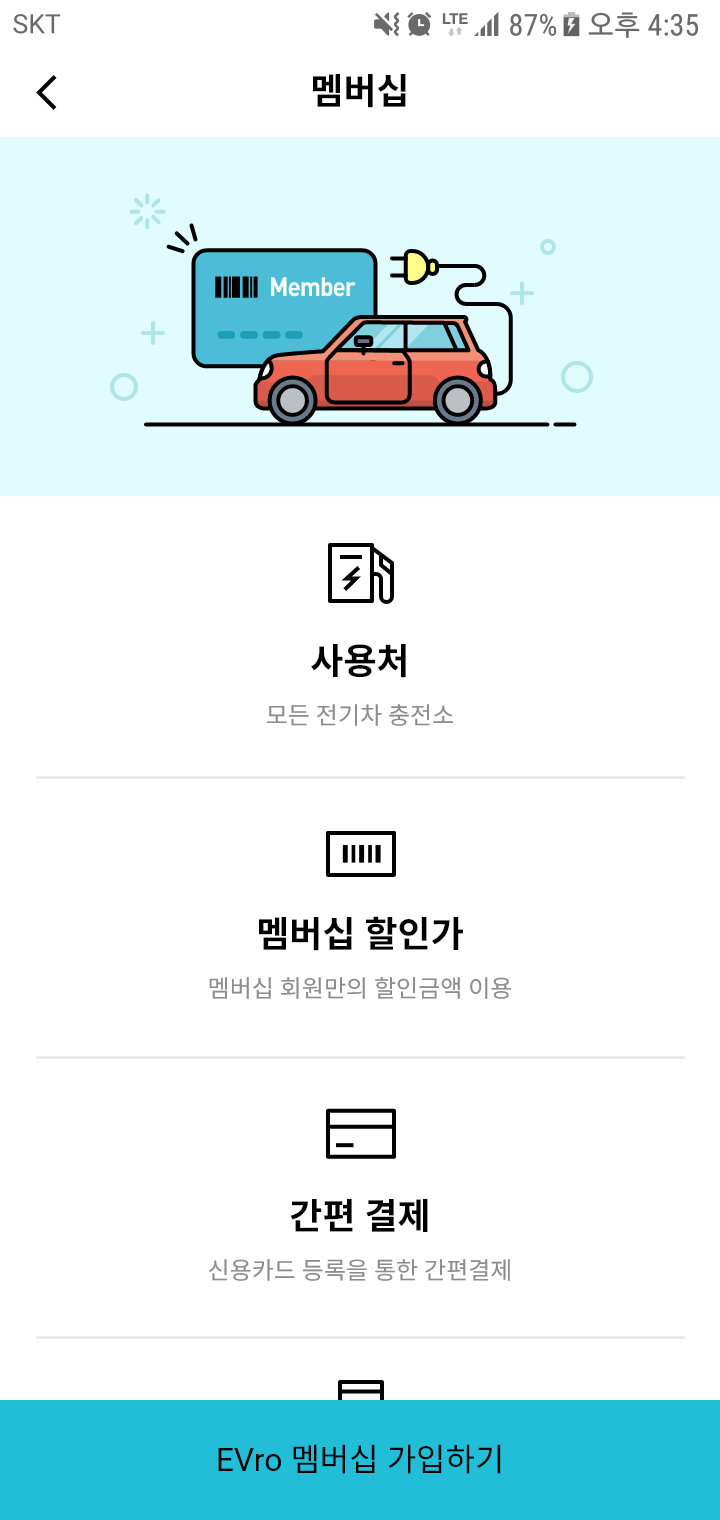Tap the partially visible icon below 간편 결제 section

(x=360, y=1392)
